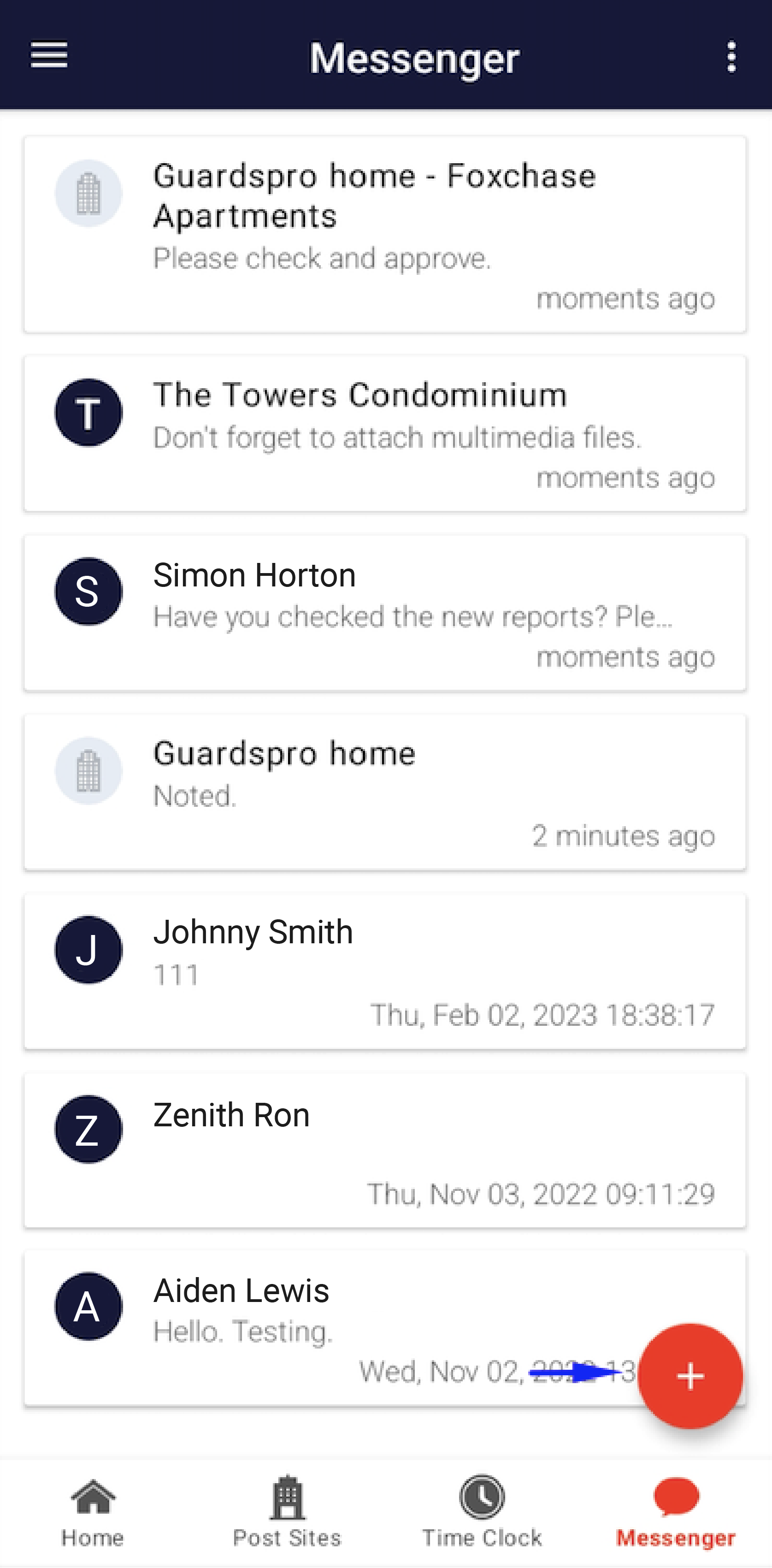The height and width of the screenshot is (1568, 772).
Task: Open the hamburger drawer menu
Action: [x=49, y=55]
